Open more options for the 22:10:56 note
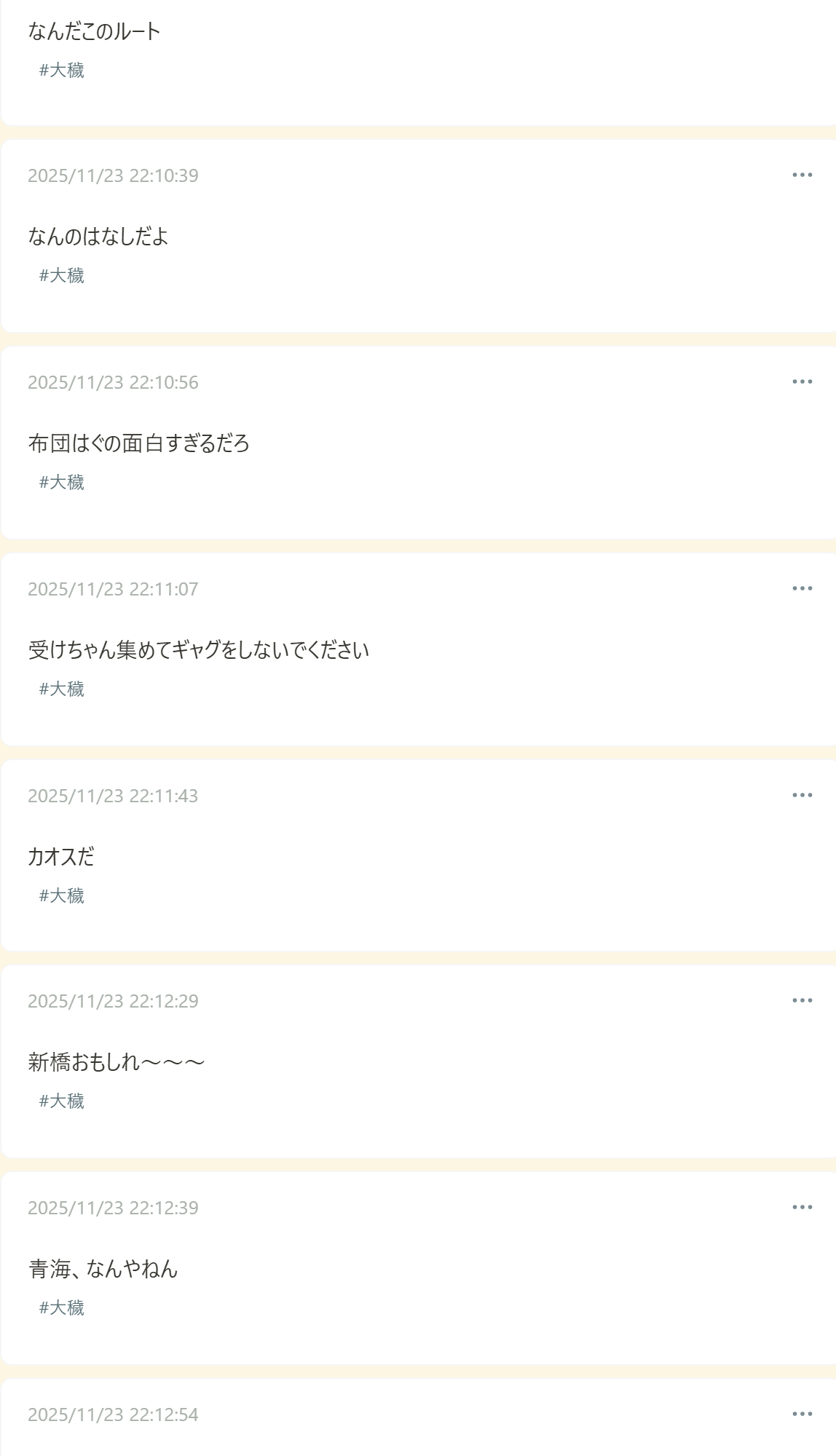This screenshot has height=1456, width=836. [802, 381]
